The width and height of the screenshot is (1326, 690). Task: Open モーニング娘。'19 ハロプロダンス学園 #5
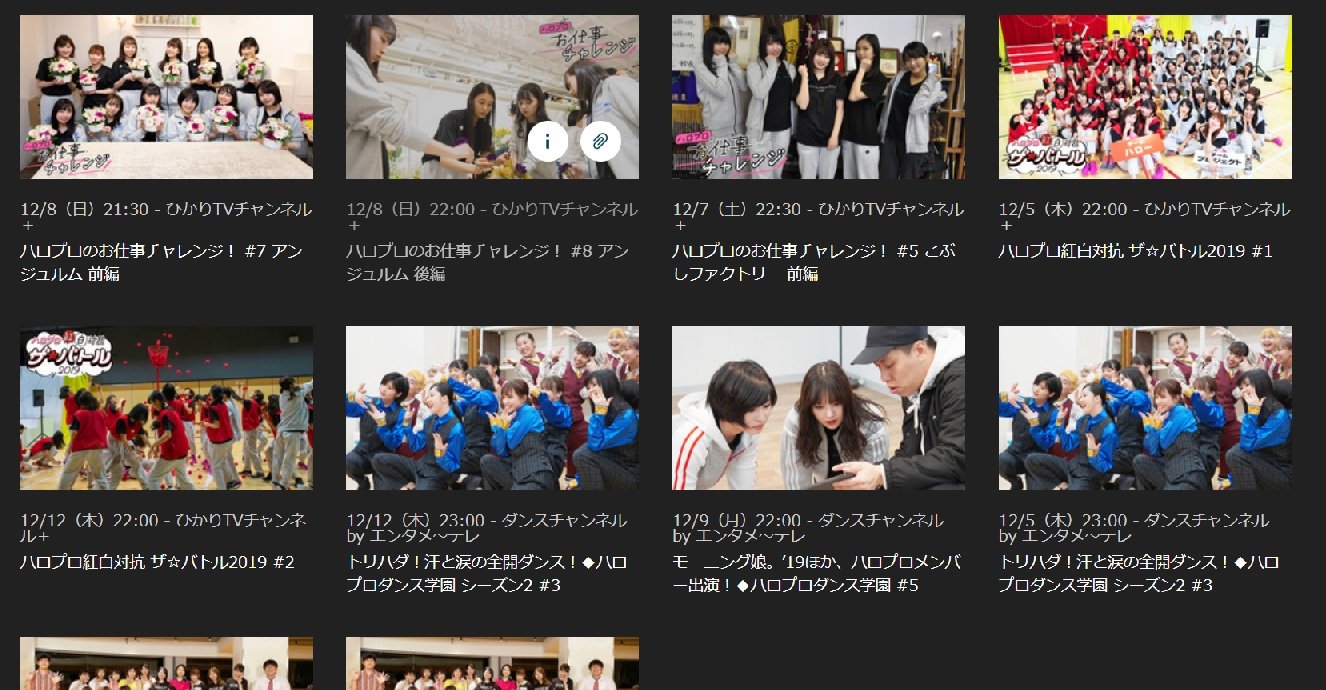818,408
